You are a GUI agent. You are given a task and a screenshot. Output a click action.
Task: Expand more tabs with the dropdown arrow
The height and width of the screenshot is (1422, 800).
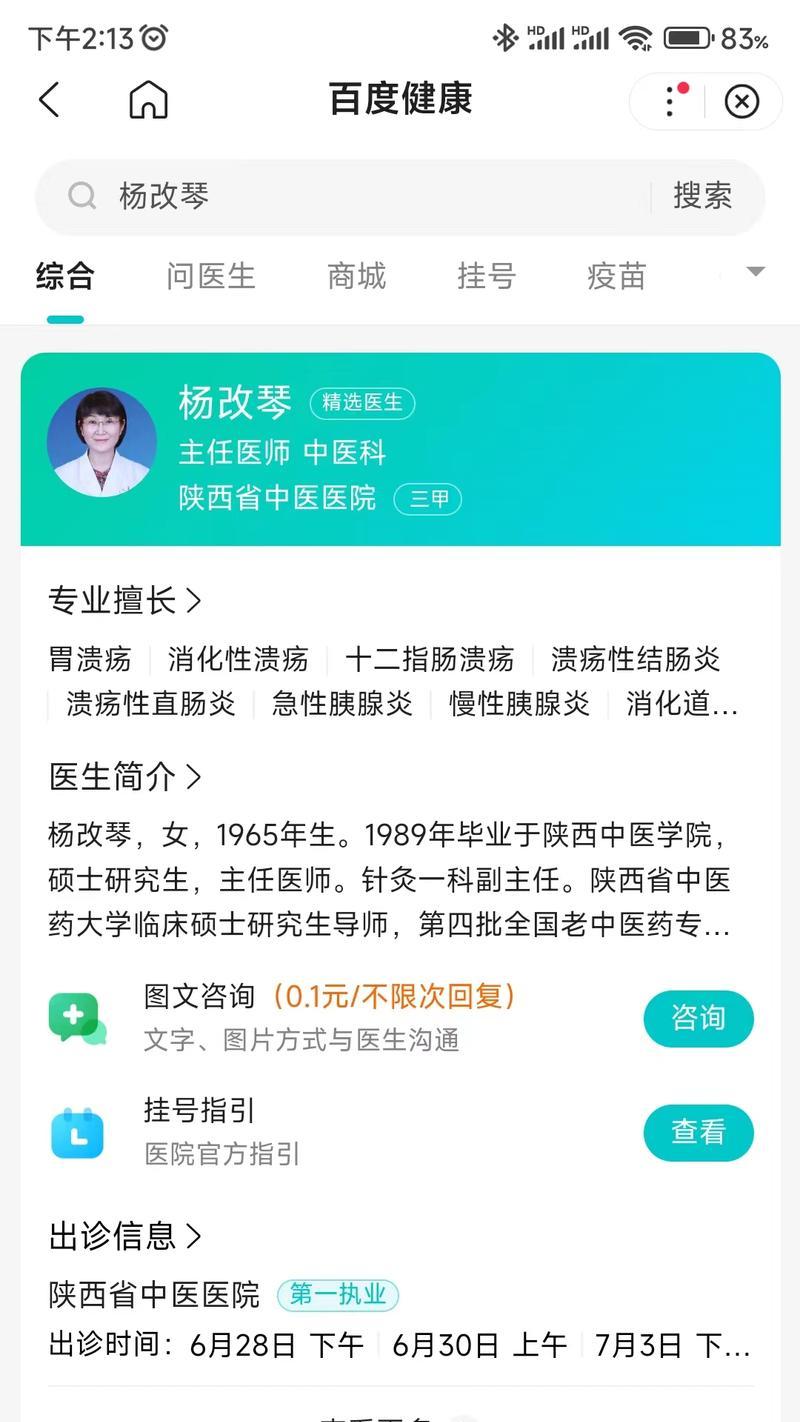[756, 272]
